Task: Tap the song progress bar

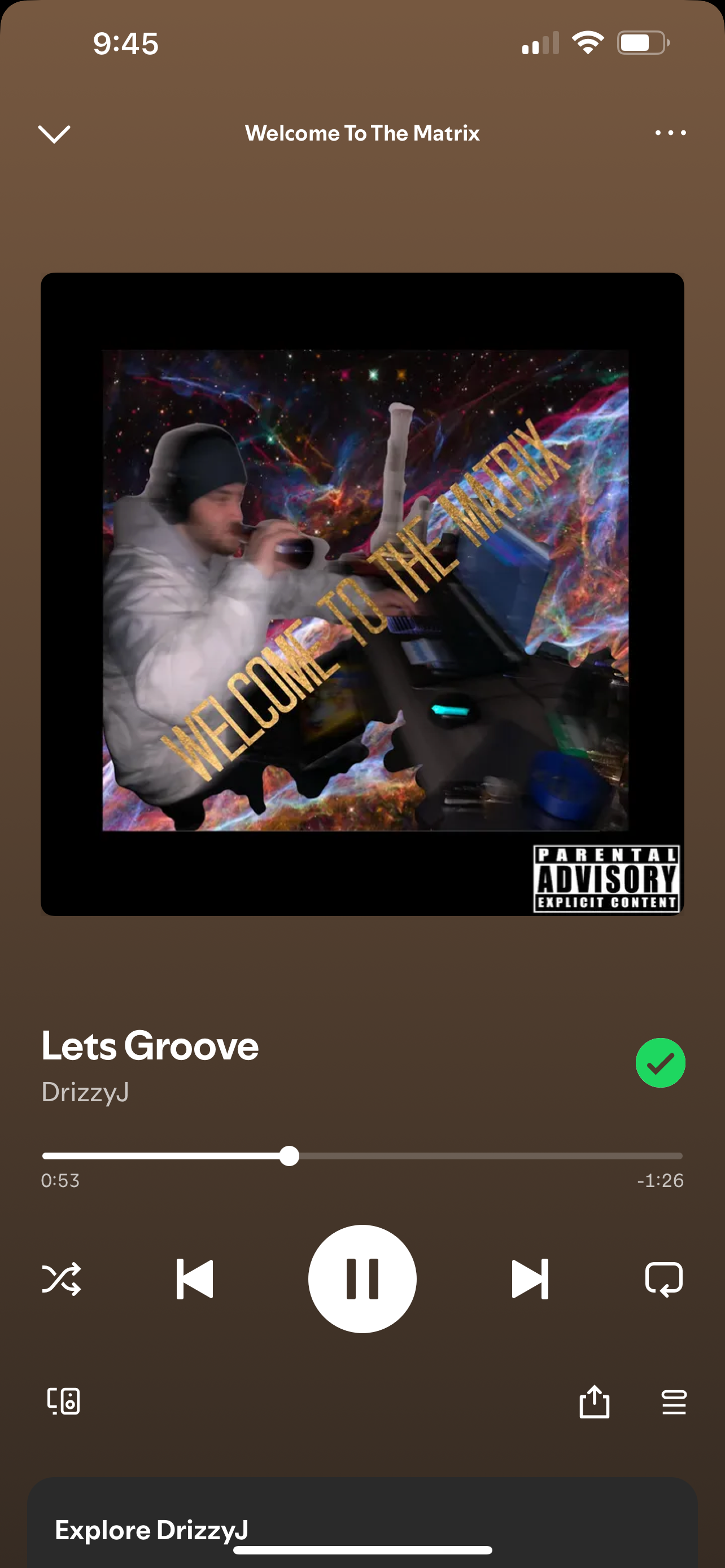Action: 362,1156
